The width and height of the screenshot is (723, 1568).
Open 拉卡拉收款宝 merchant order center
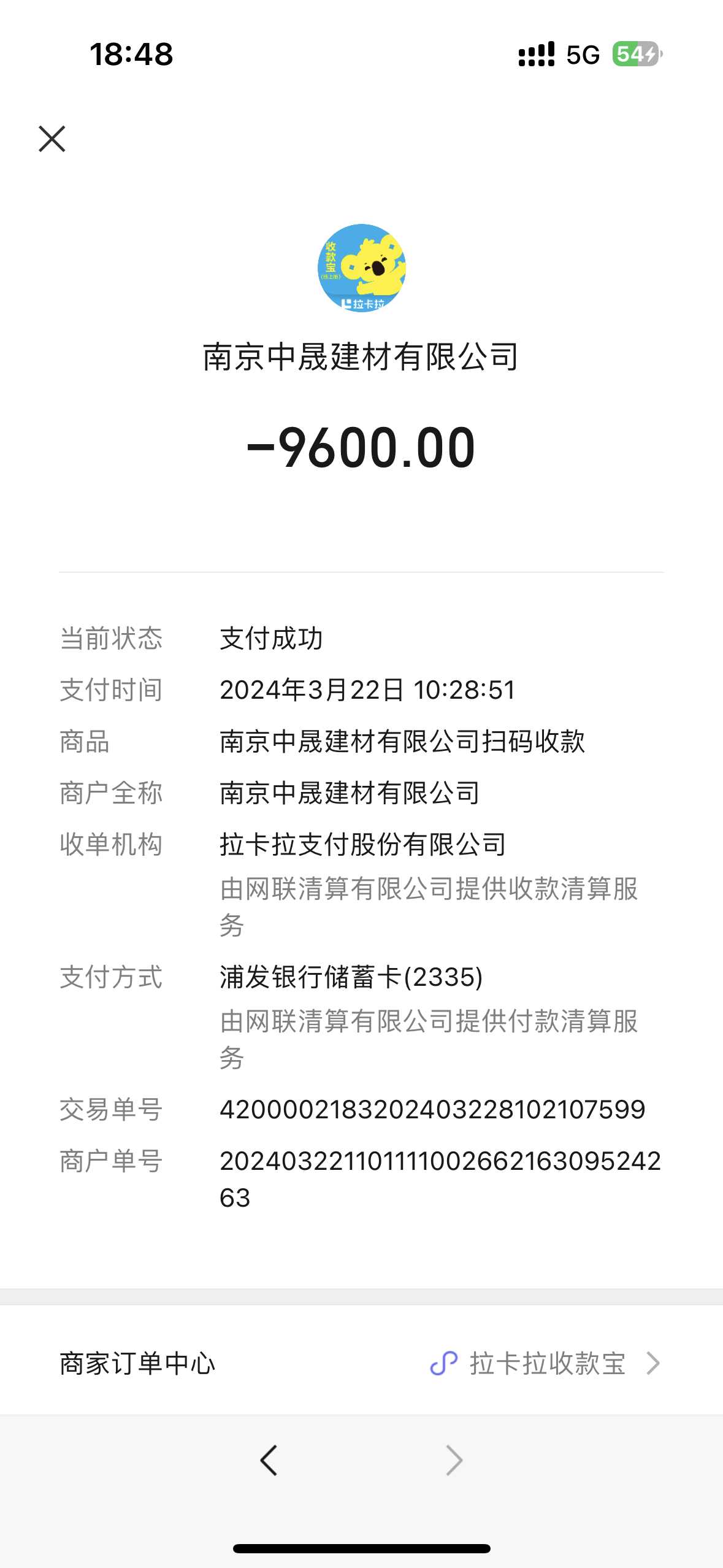tap(545, 1363)
